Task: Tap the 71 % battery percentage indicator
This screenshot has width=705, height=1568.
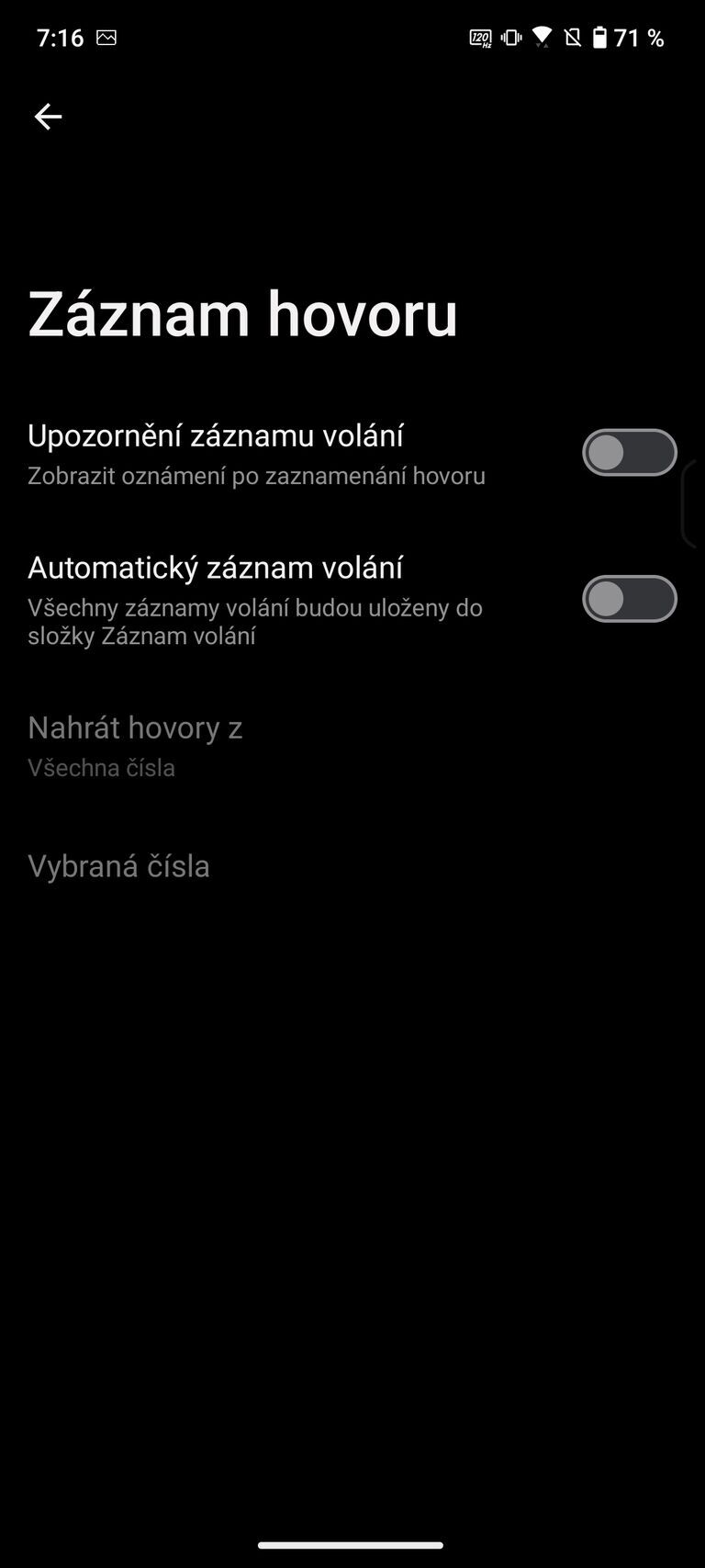Action: [x=636, y=38]
